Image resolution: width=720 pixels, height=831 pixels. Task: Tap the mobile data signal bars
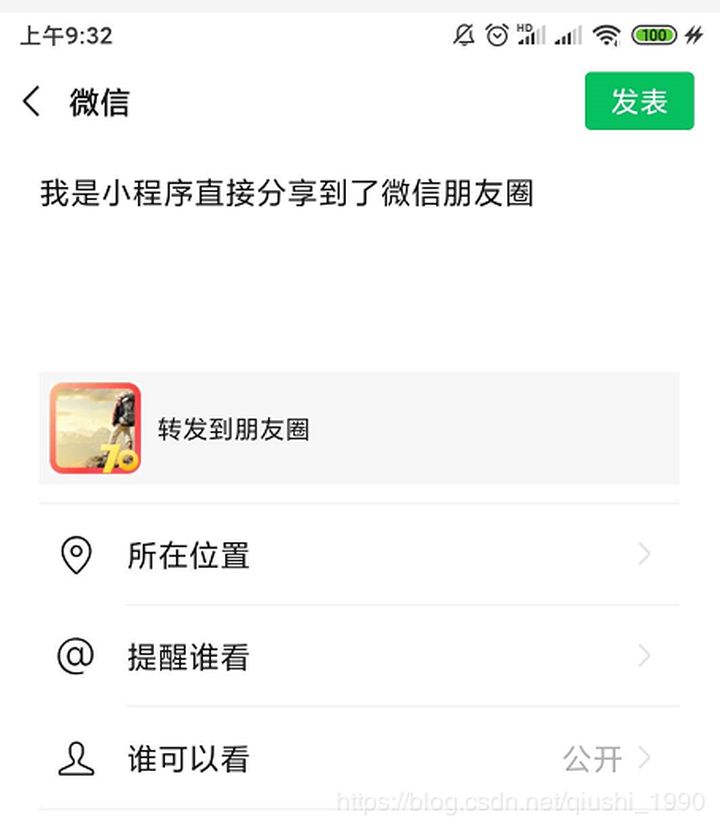click(566, 36)
